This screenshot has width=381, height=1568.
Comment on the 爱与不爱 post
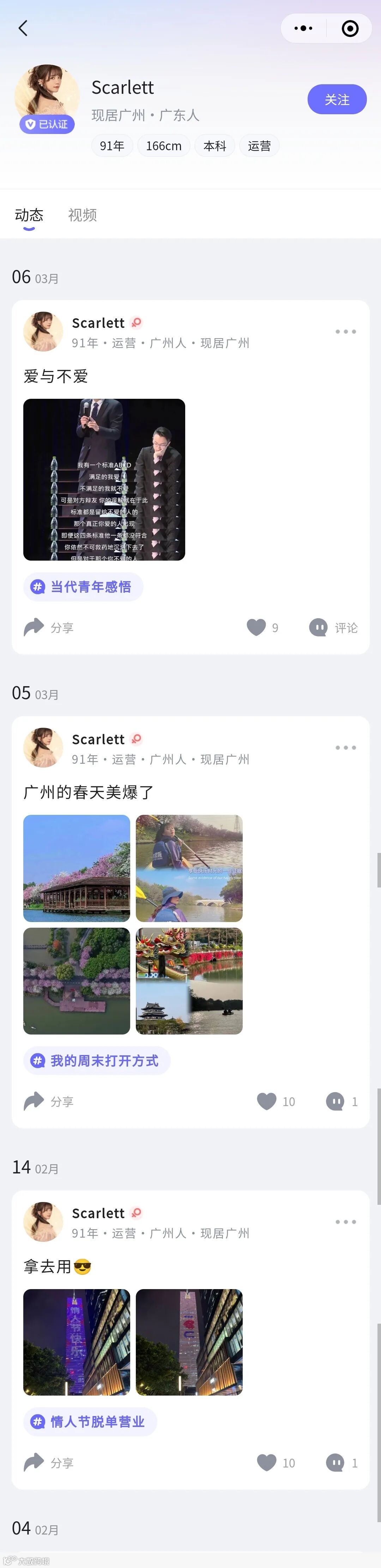click(x=333, y=627)
